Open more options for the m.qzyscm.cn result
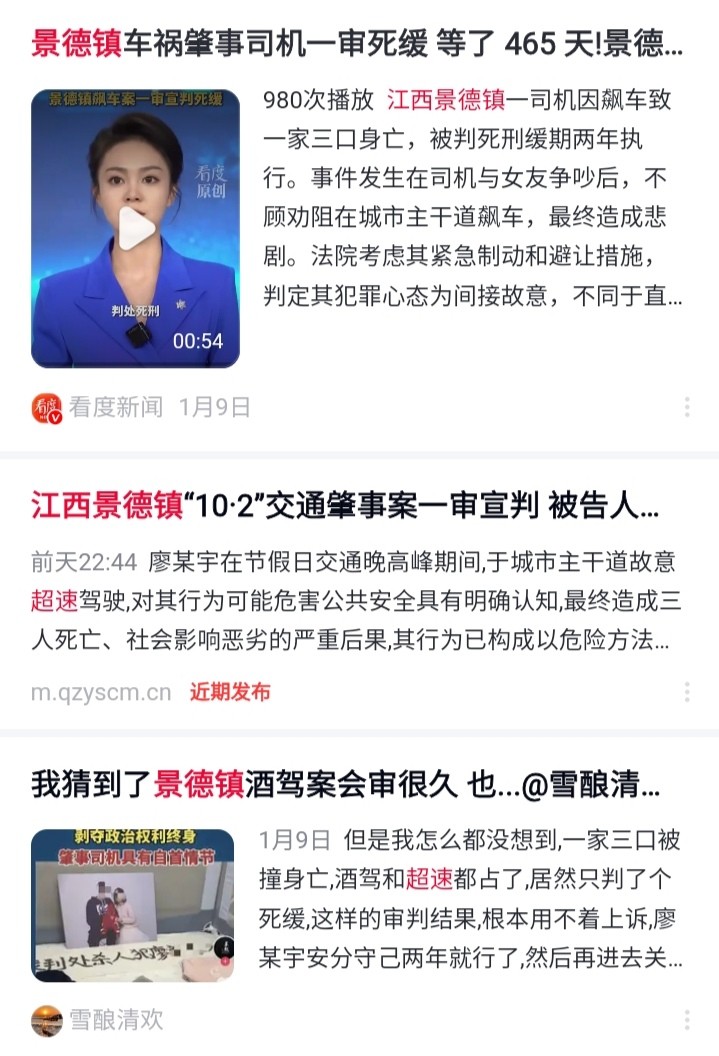The image size is (719, 1056). pos(687,692)
